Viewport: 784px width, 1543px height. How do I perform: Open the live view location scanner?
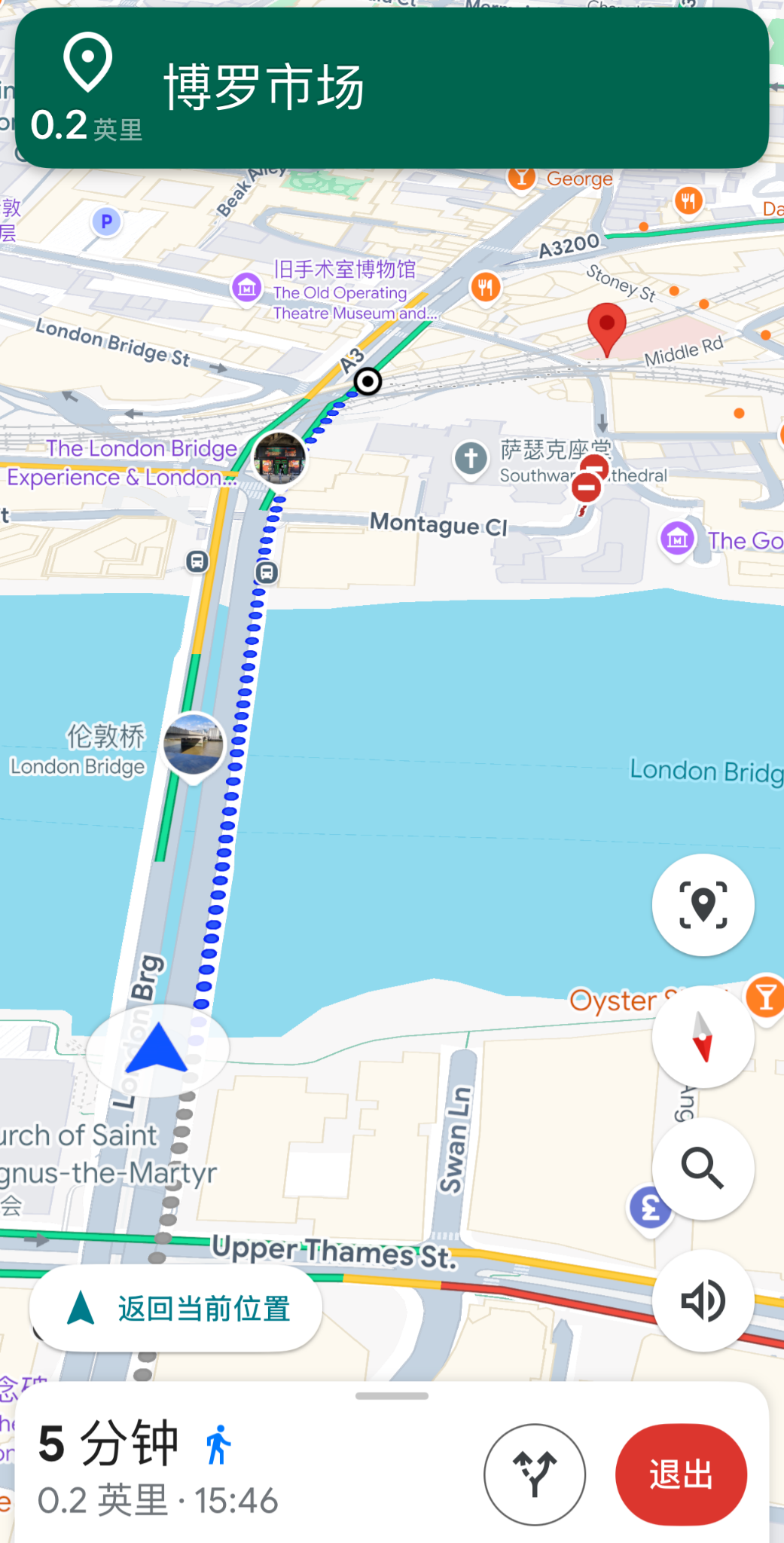pyautogui.click(x=703, y=905)
